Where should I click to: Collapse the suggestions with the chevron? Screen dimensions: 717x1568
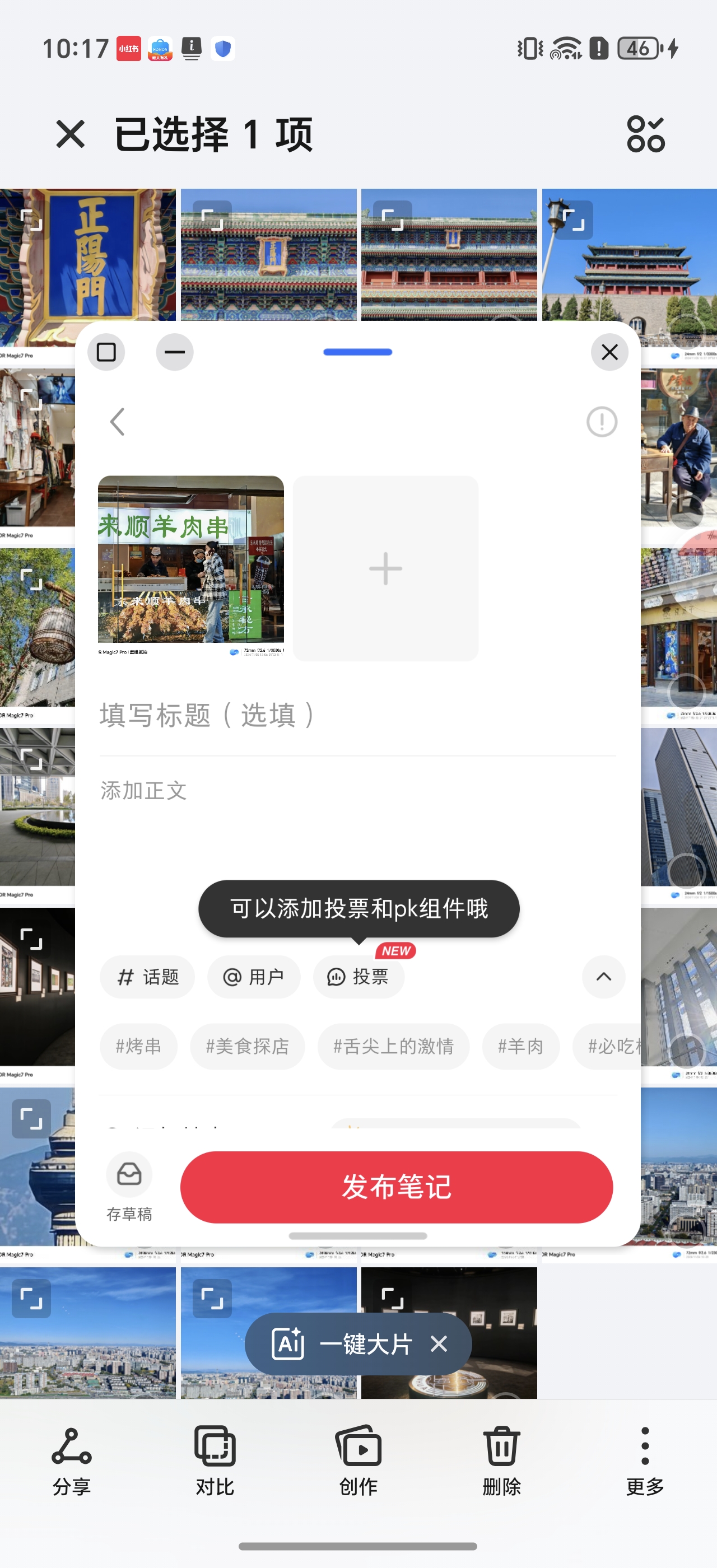click(603, 977)
